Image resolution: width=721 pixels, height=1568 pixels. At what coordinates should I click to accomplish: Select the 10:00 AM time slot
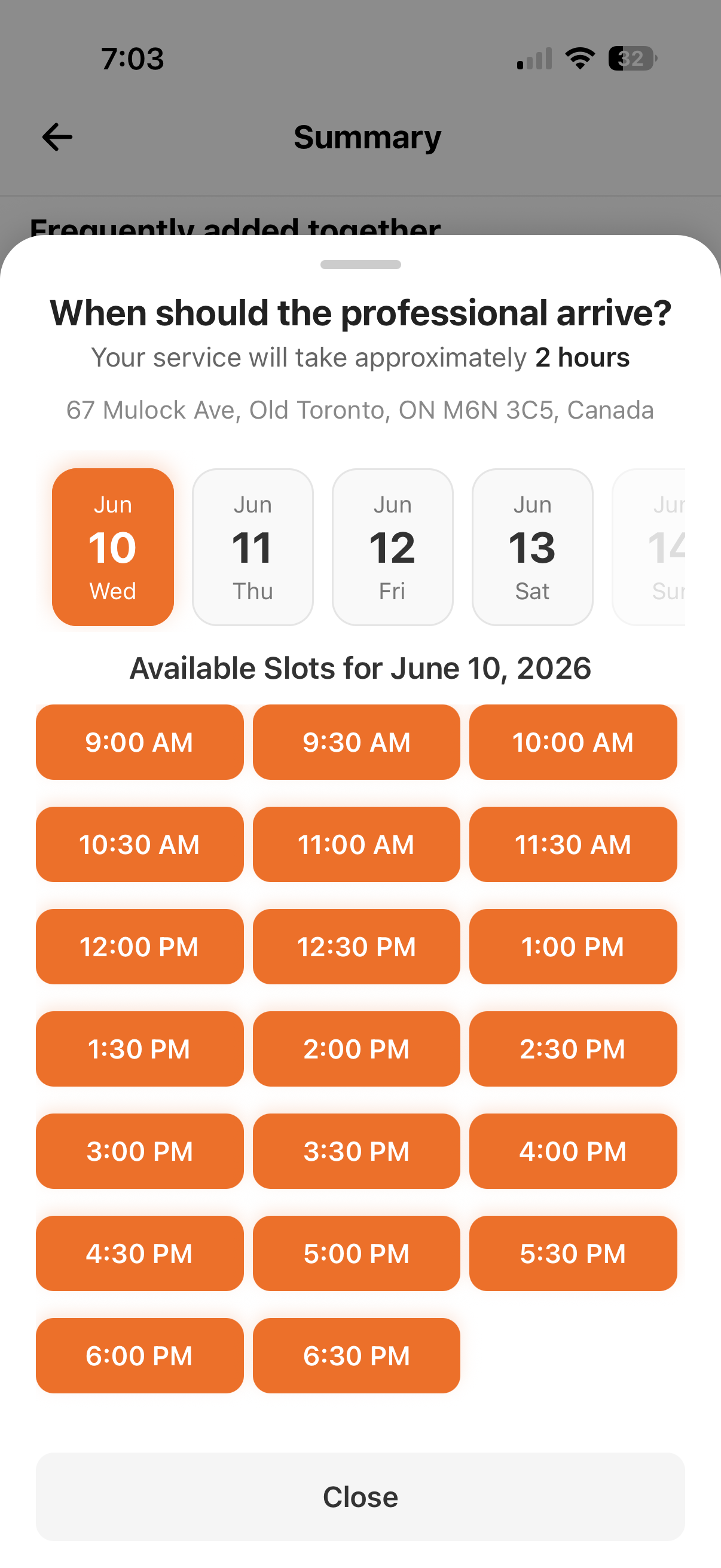point(573,742)
